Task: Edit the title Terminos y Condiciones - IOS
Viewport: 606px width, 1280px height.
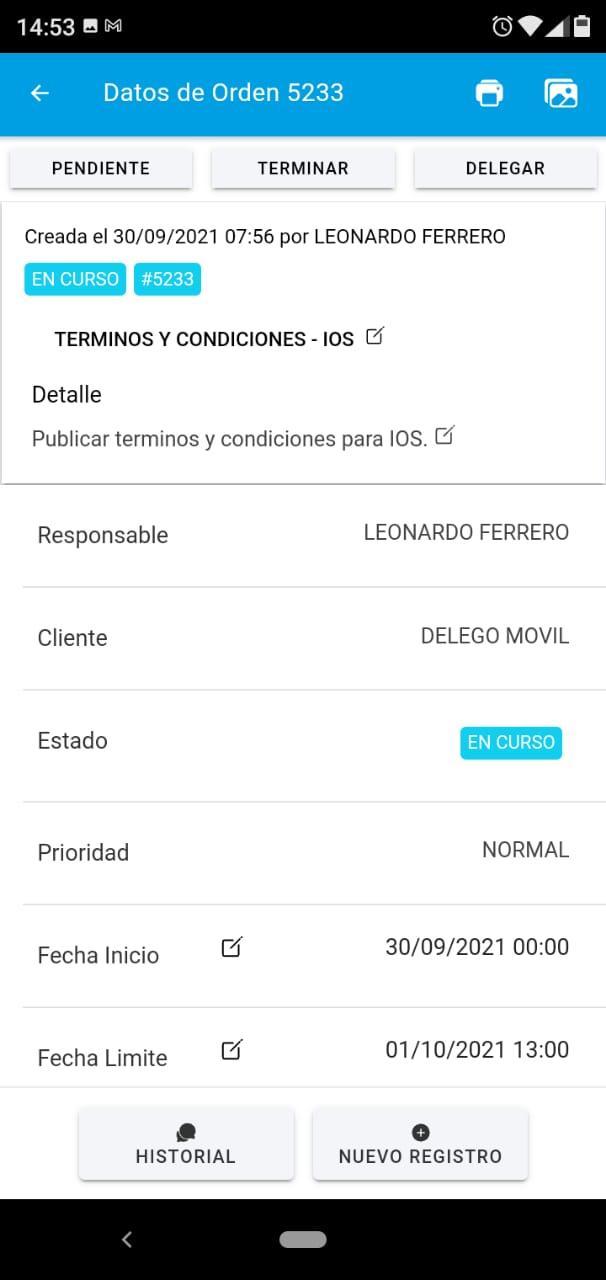Action: 375,336
